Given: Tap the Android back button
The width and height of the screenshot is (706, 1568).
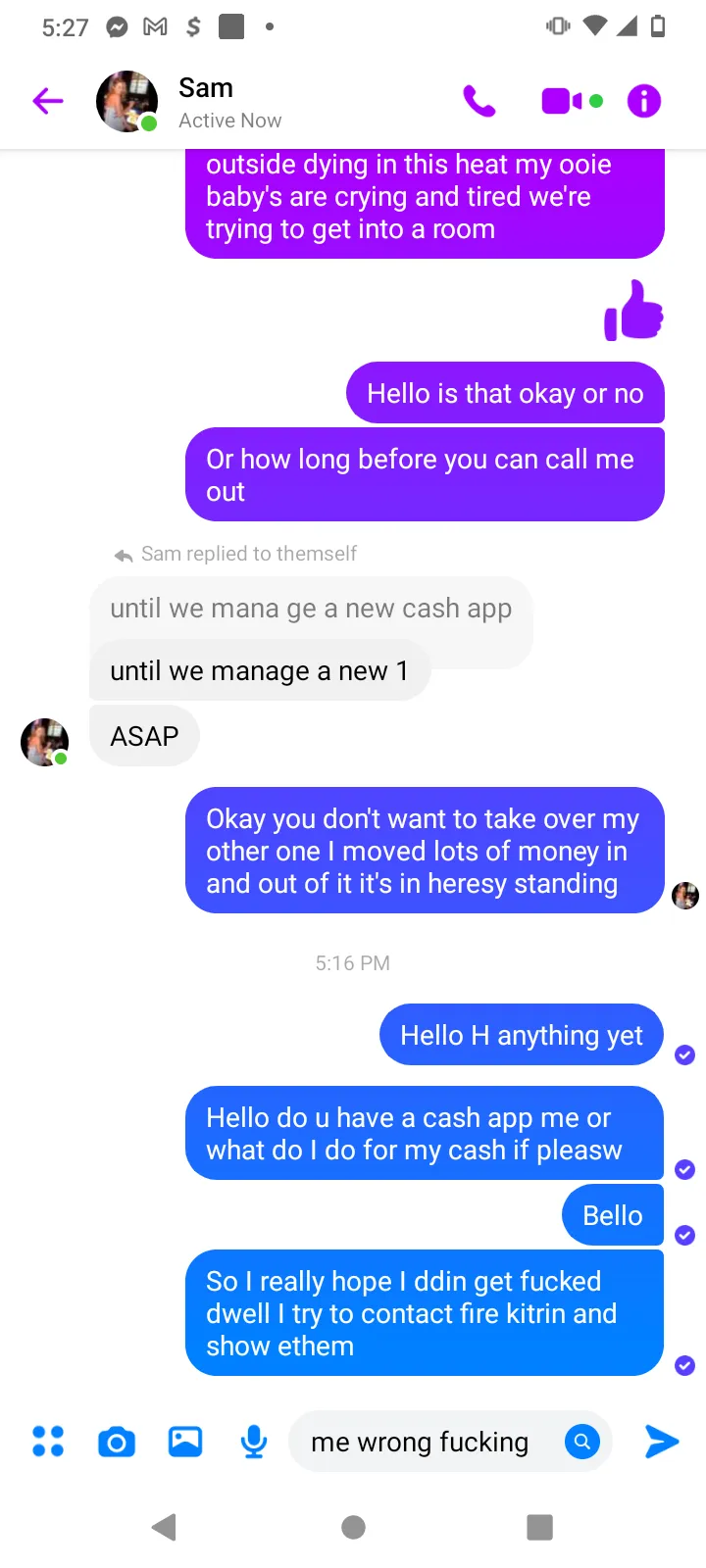Looking at the screenshot, I should click(165, 1527).
